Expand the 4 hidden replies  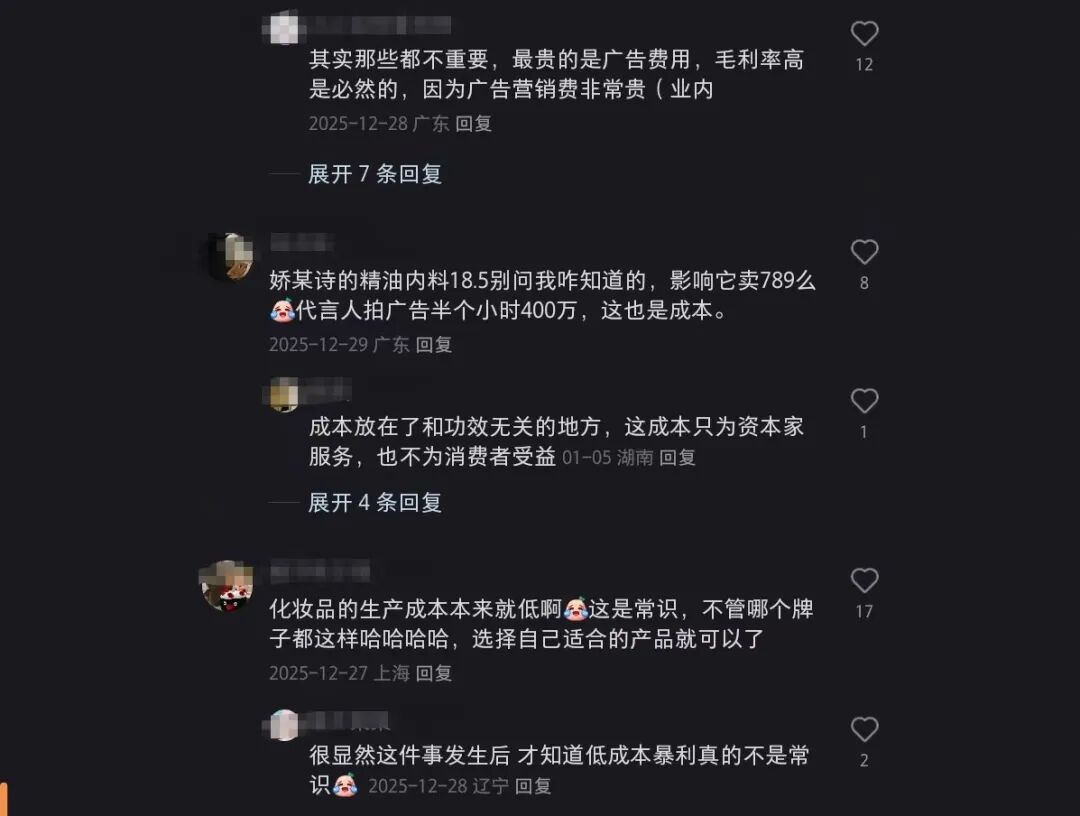click(x=374, y=502)
